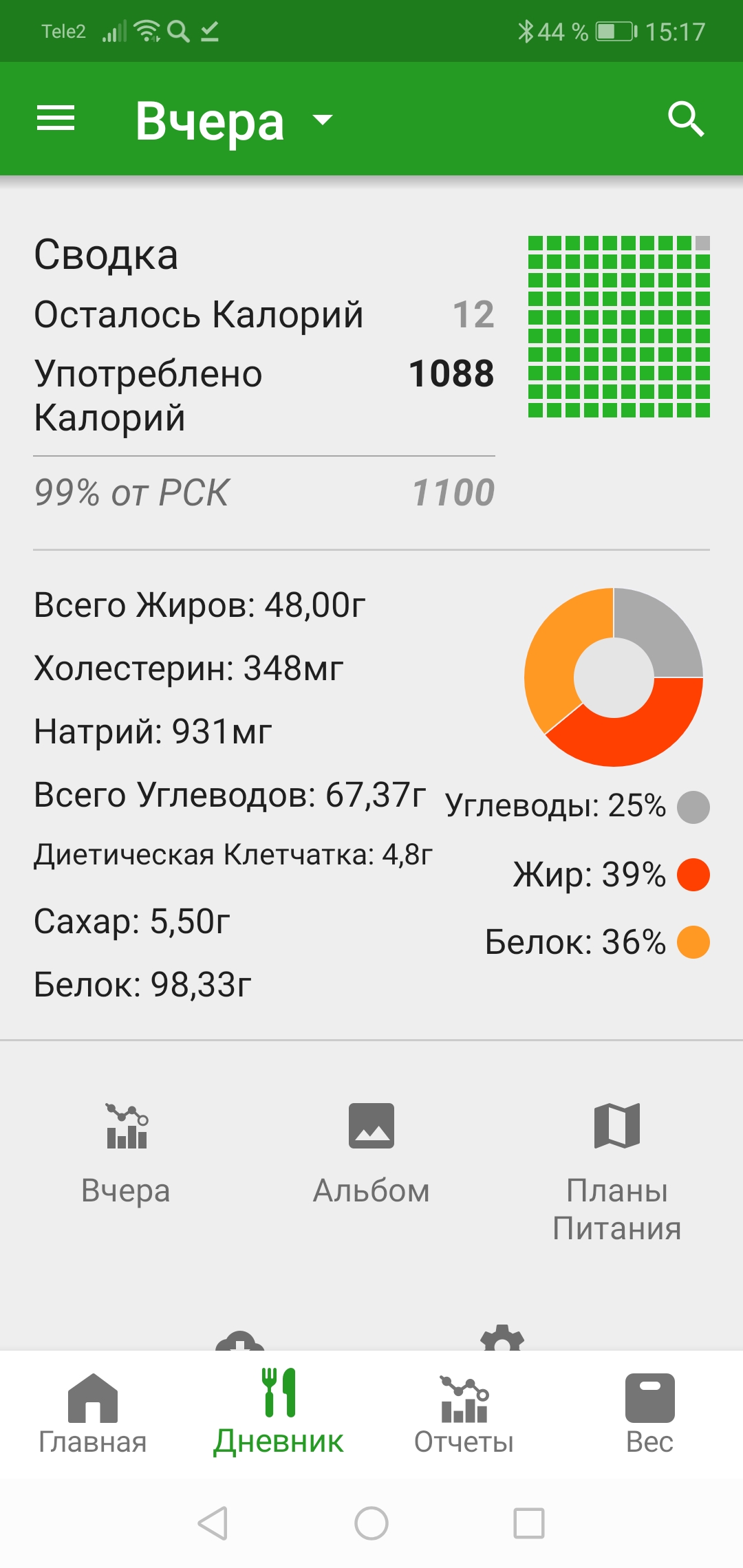Switch to the Главная tab

93,1414
